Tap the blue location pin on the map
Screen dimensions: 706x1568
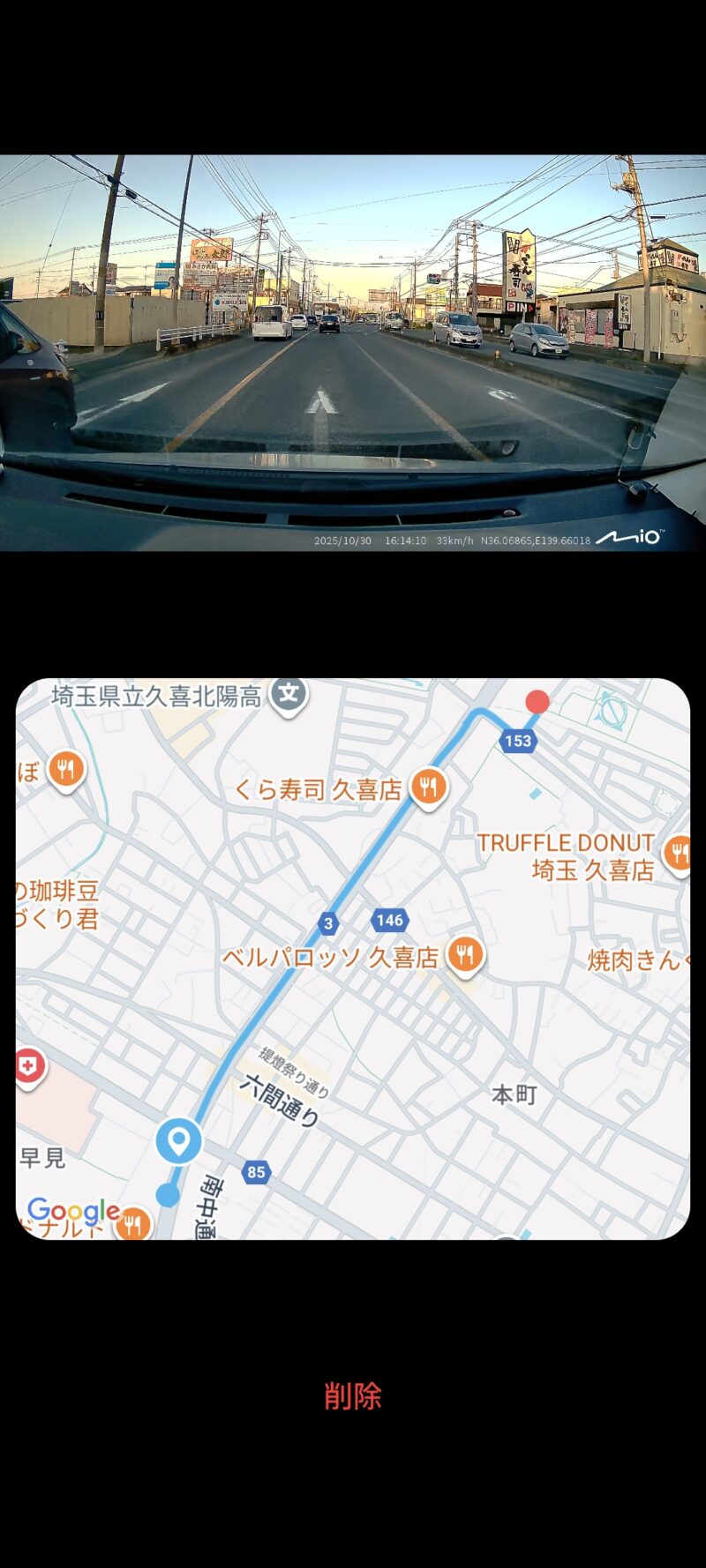[178, 1139]
